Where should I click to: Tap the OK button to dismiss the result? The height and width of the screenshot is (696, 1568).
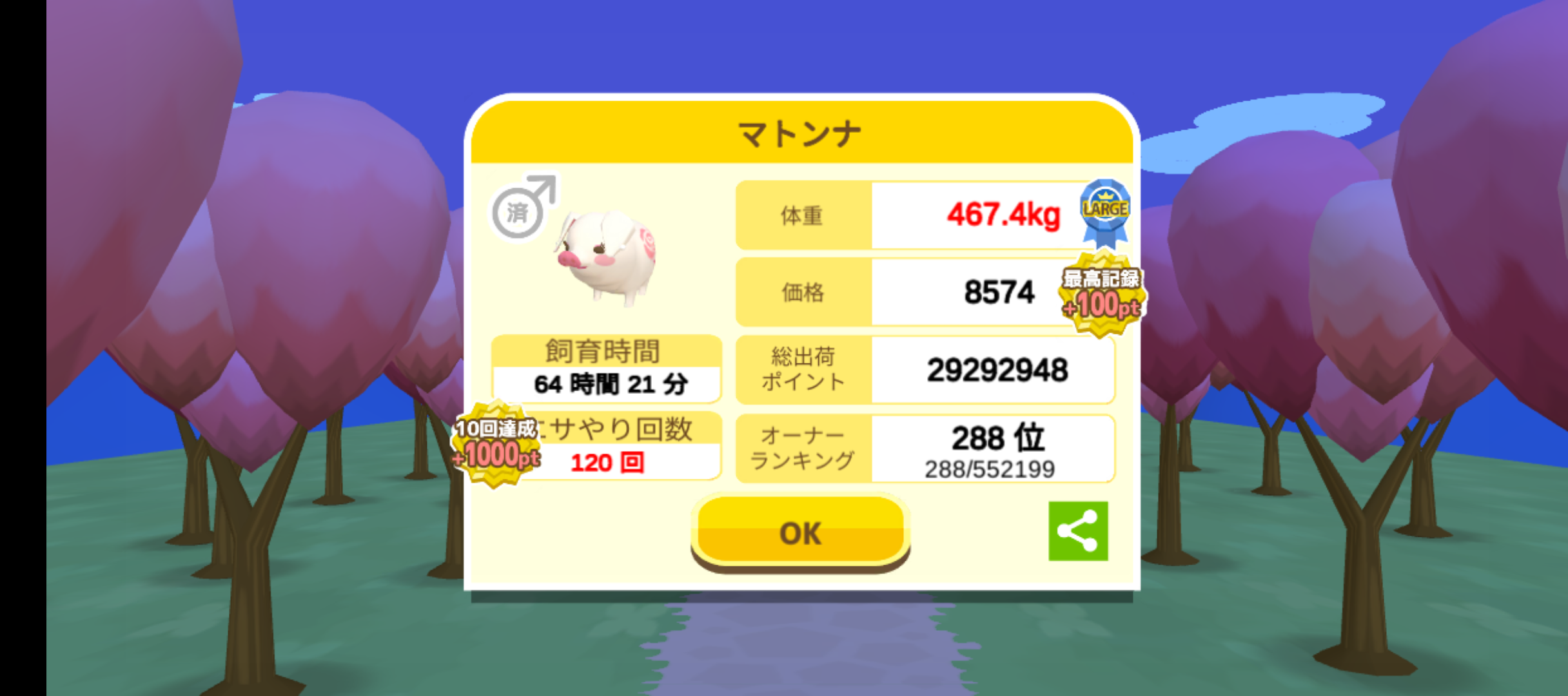pos(800,532)
